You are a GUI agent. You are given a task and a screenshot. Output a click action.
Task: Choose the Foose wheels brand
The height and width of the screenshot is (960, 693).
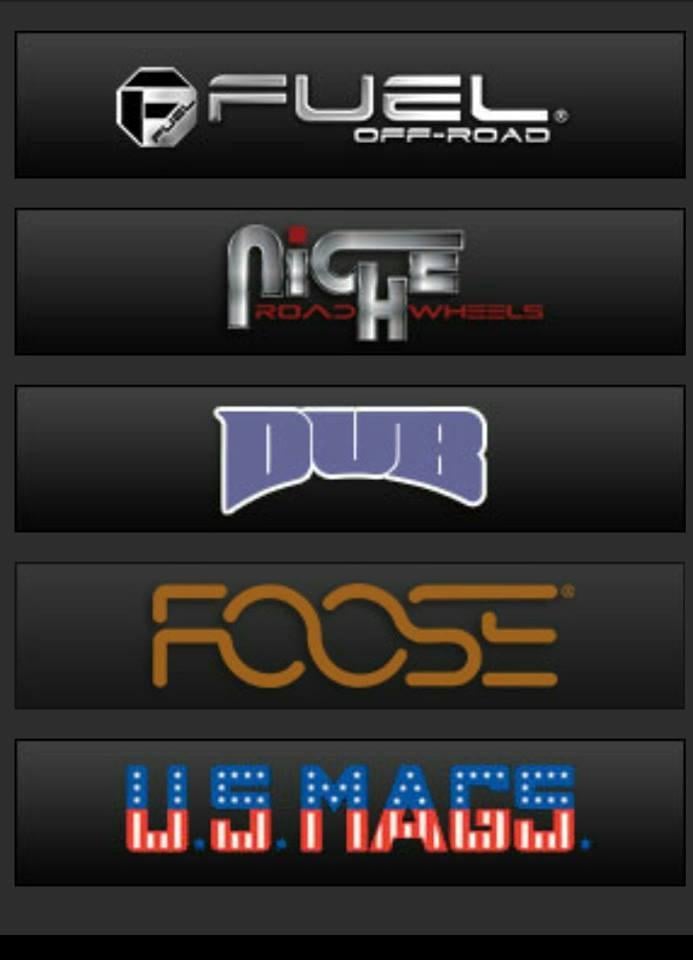[349, 636]
